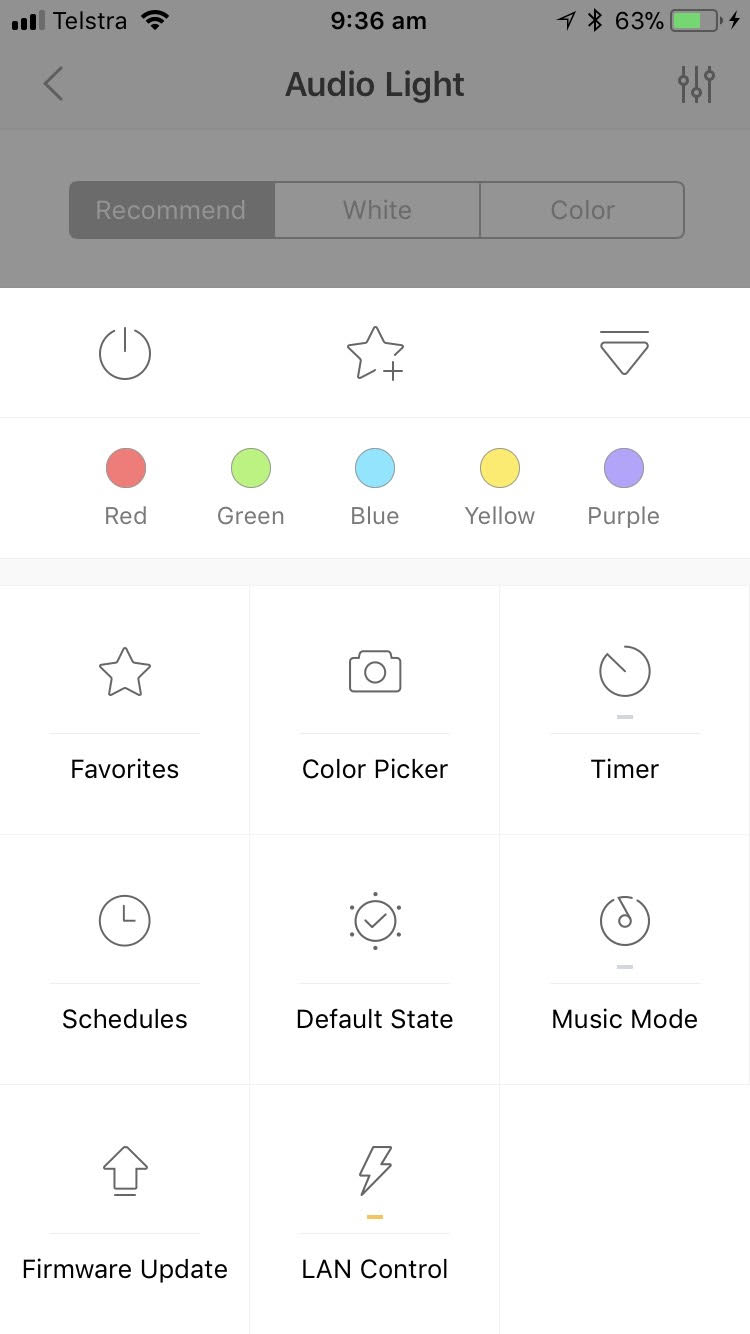Go back with the top-left arrow
Image resolution: width=750 pixels, height=1334 pixels.
point(54,84)
